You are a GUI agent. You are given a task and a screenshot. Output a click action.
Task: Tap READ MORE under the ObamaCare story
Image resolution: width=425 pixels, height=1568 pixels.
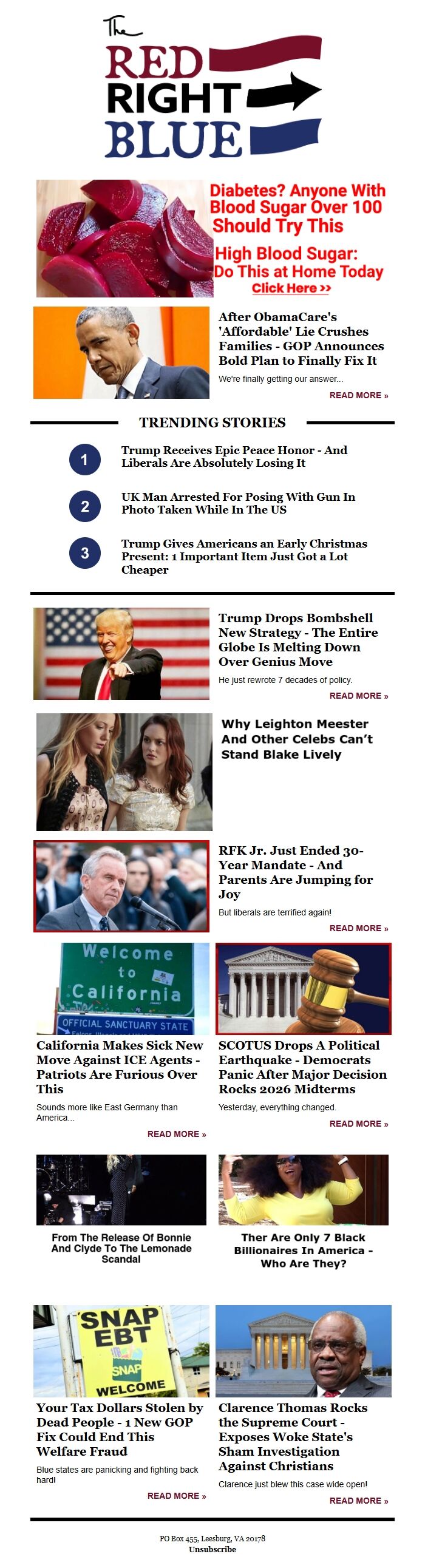point(358,396)
